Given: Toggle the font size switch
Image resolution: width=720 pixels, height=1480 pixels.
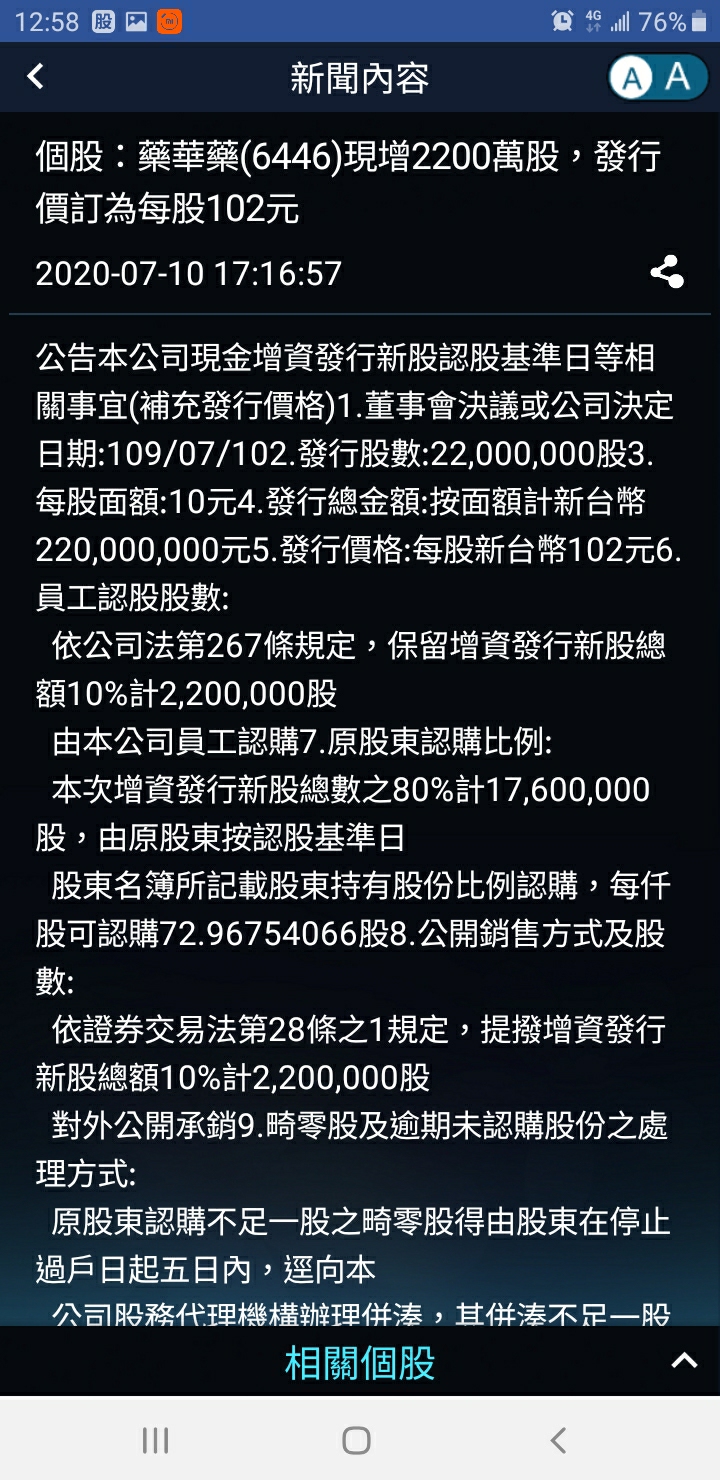Looking at the screenshot, I should [x=656, y=77].
